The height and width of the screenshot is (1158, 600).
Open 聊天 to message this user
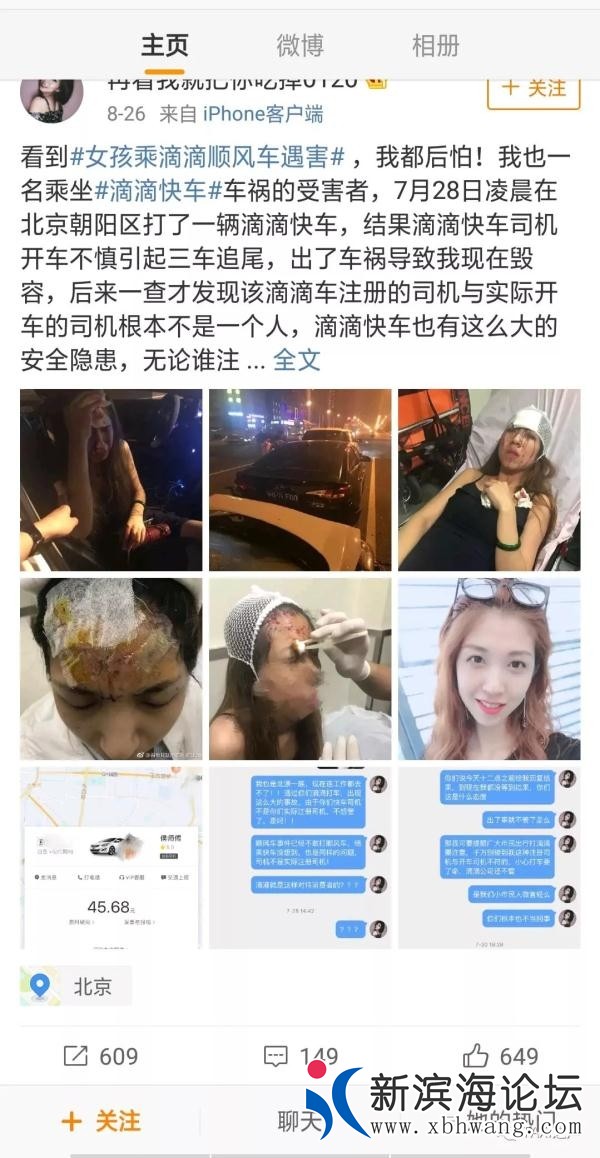pos(300,1121)
